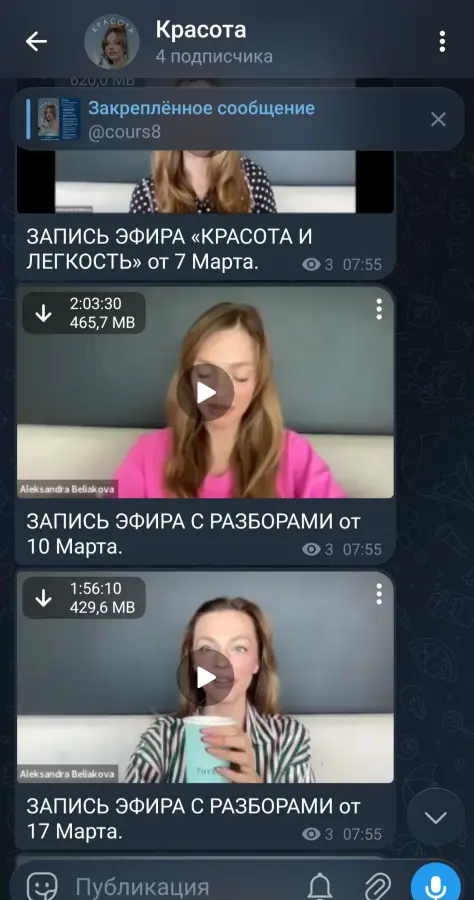Dismiss the pinned message bar
This screenshot has height=900, width=474.
tap(438, 119)
